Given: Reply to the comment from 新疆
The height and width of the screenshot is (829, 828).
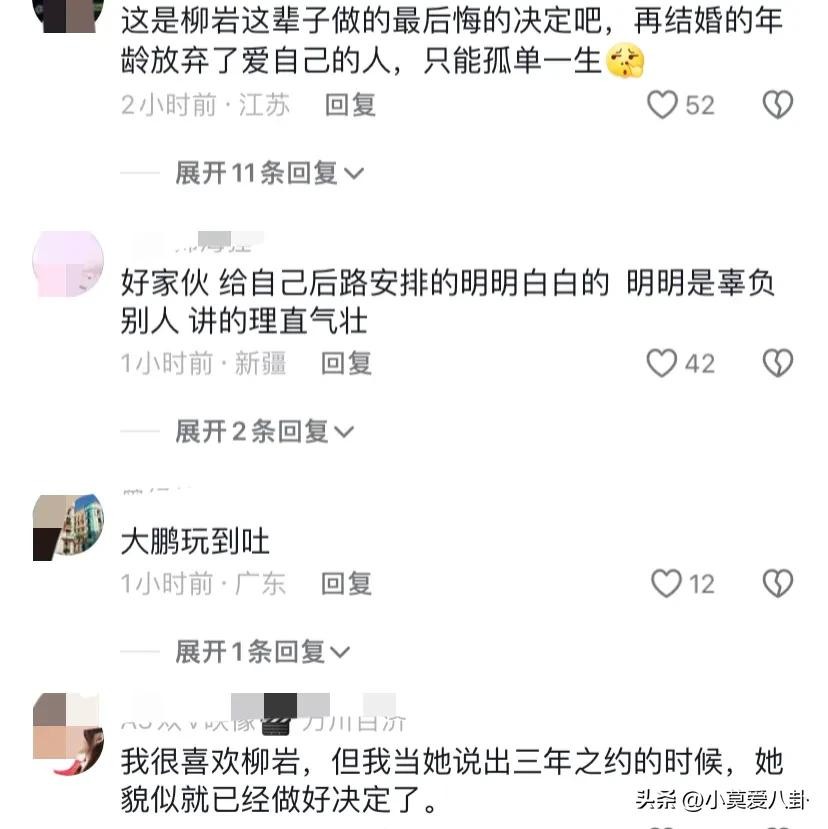Looking at the screenshot, I should coord(346,363).
